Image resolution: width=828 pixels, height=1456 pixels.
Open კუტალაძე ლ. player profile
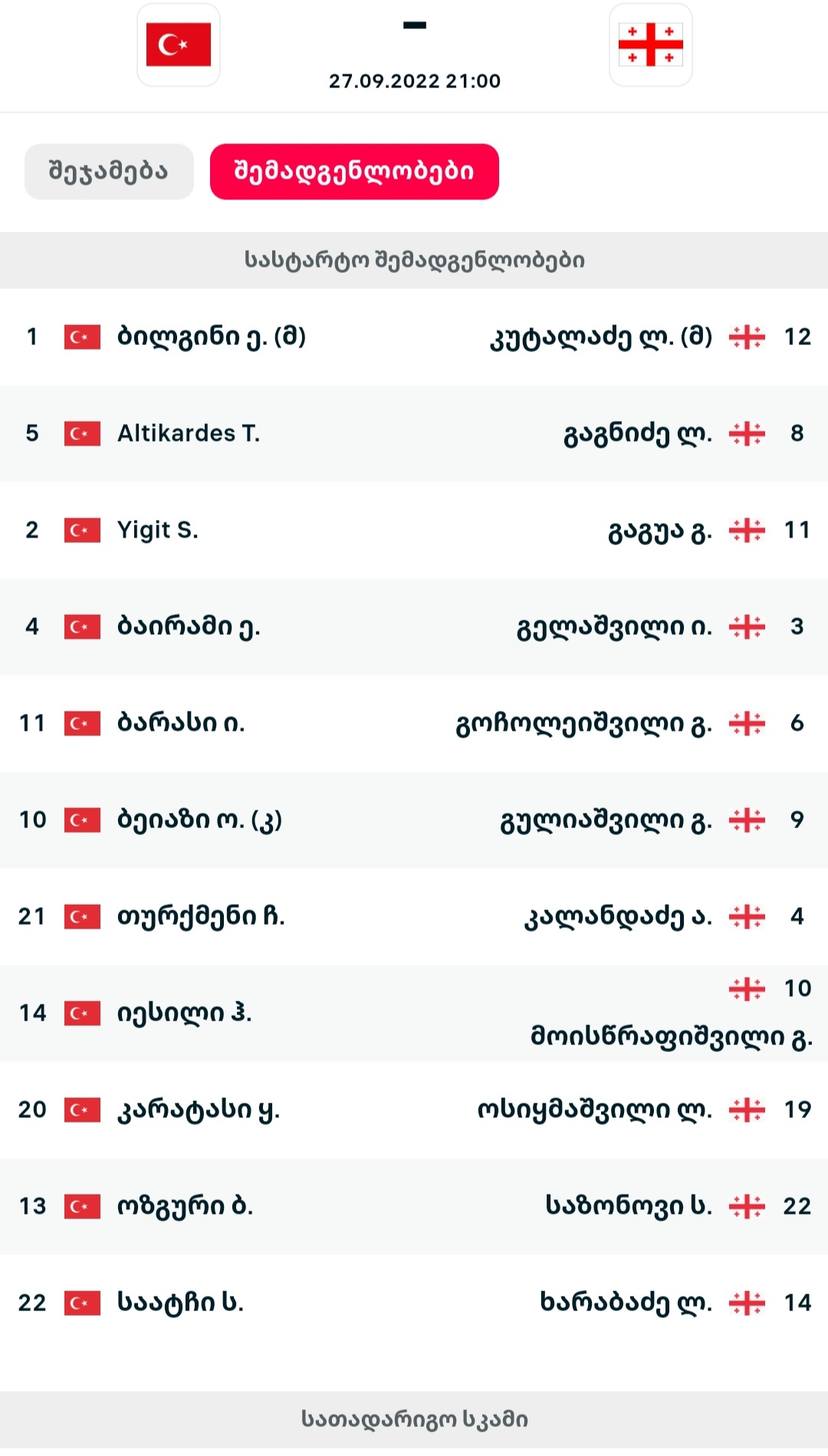(x=601, y=337)
